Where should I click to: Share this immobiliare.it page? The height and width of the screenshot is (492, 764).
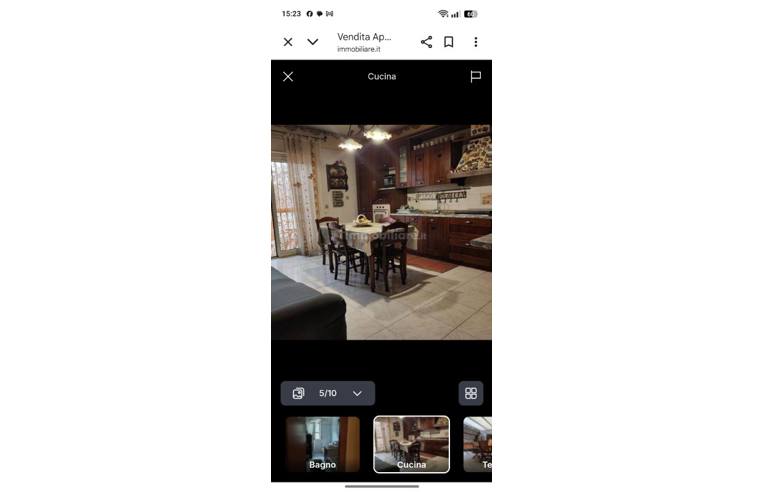(426, 42)
